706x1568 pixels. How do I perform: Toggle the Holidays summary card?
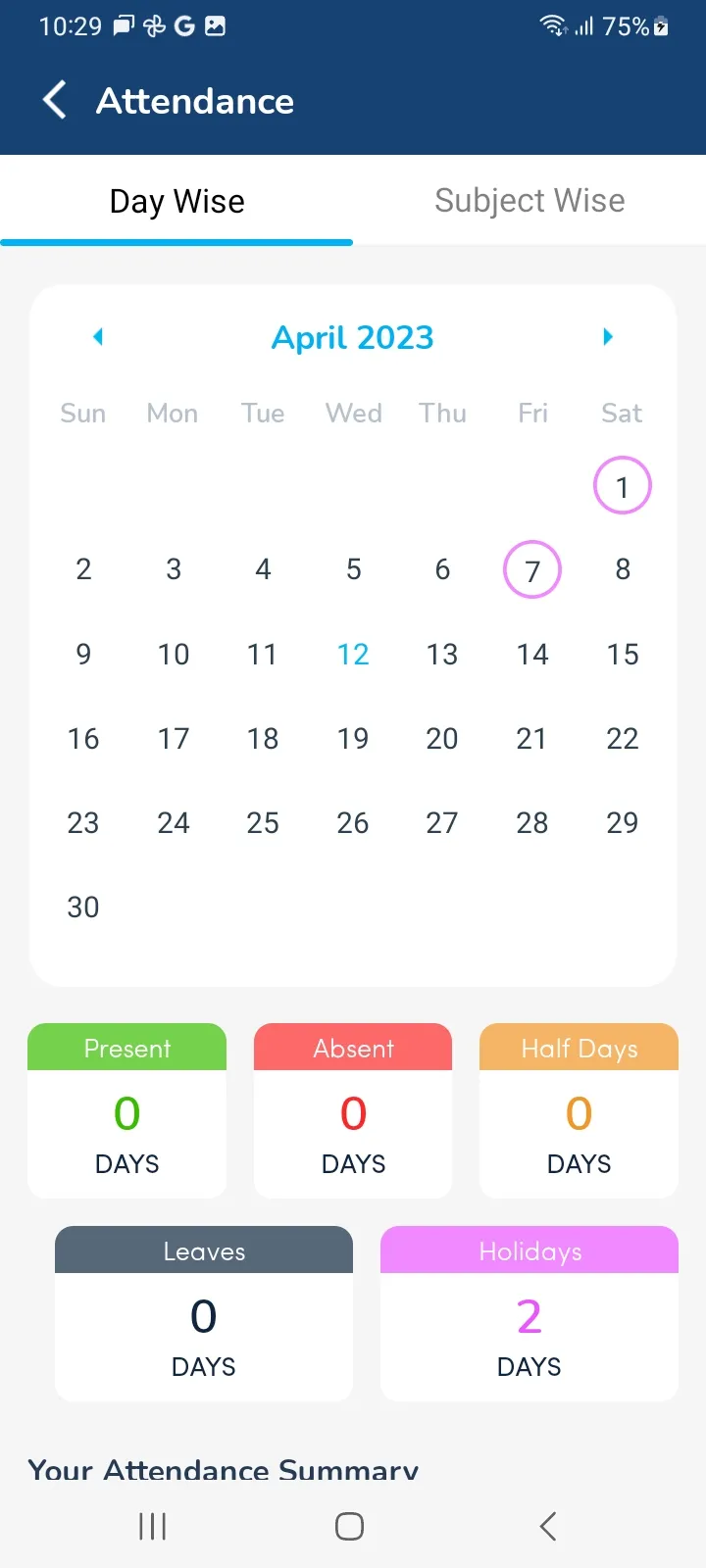pos(529,1315)
